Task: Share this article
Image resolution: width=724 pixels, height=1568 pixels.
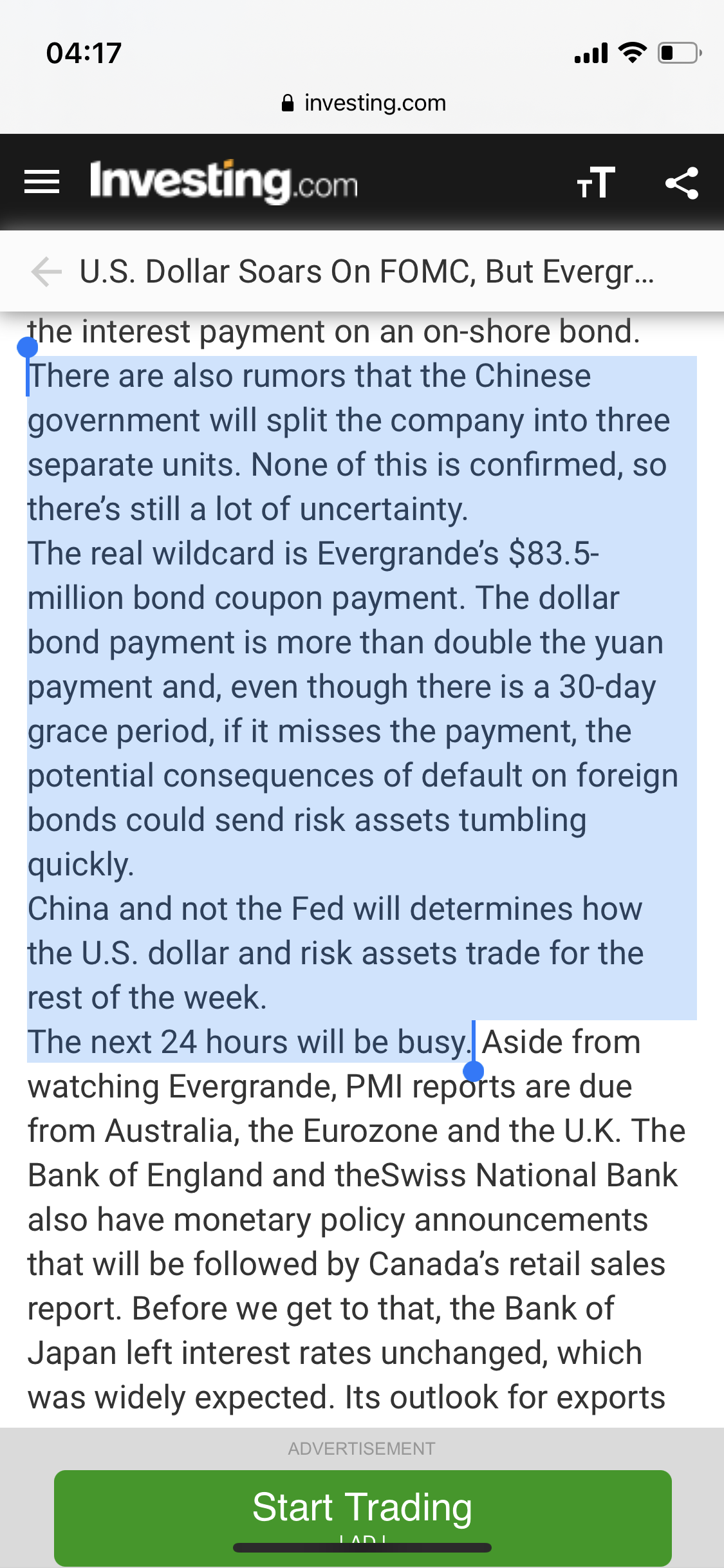Action: click(682, 183)
